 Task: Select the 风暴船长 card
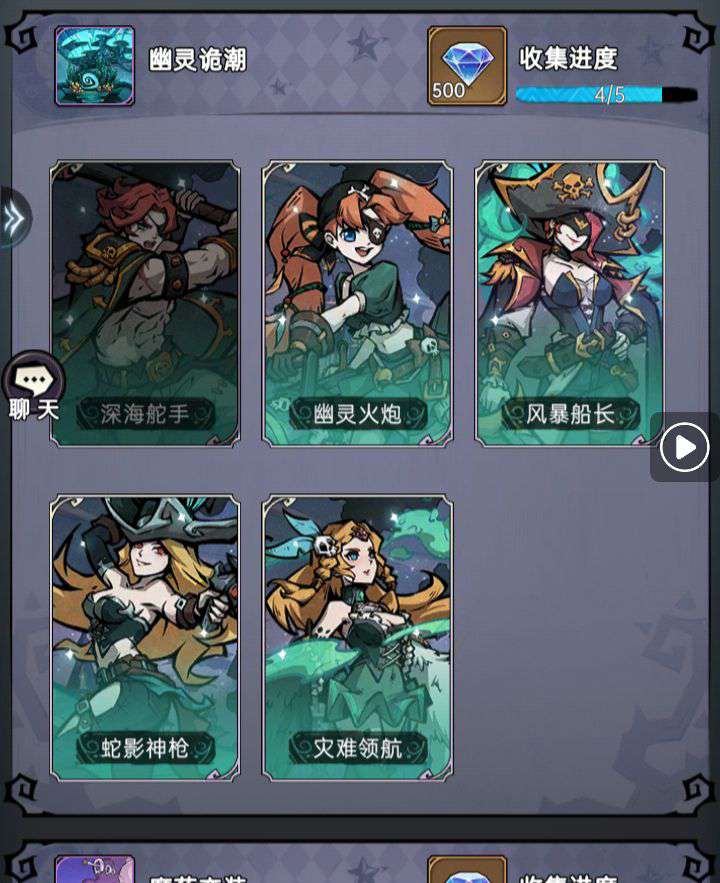569,303
